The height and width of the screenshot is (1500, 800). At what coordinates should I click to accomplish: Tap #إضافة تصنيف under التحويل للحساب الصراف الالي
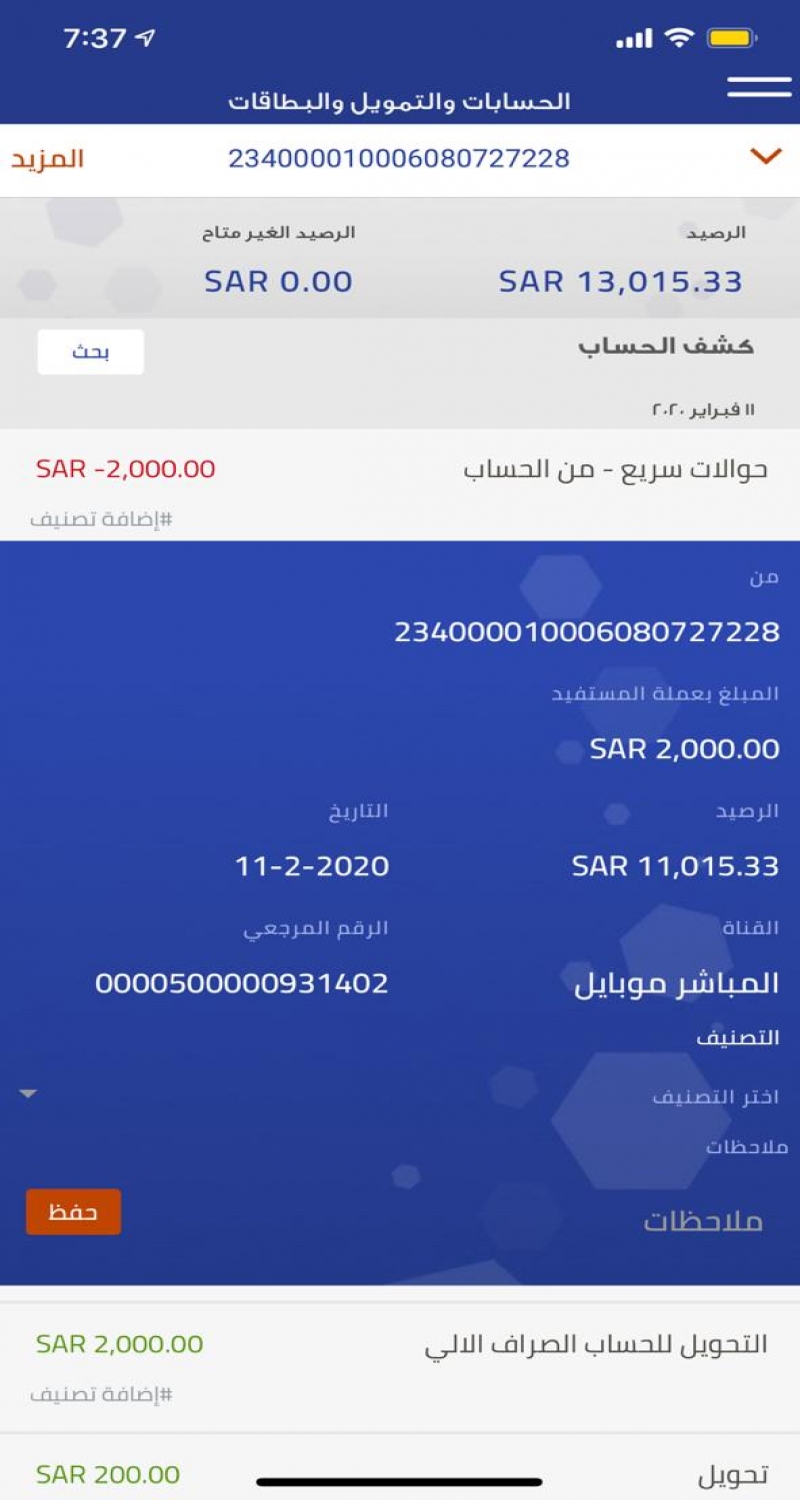101,1395
